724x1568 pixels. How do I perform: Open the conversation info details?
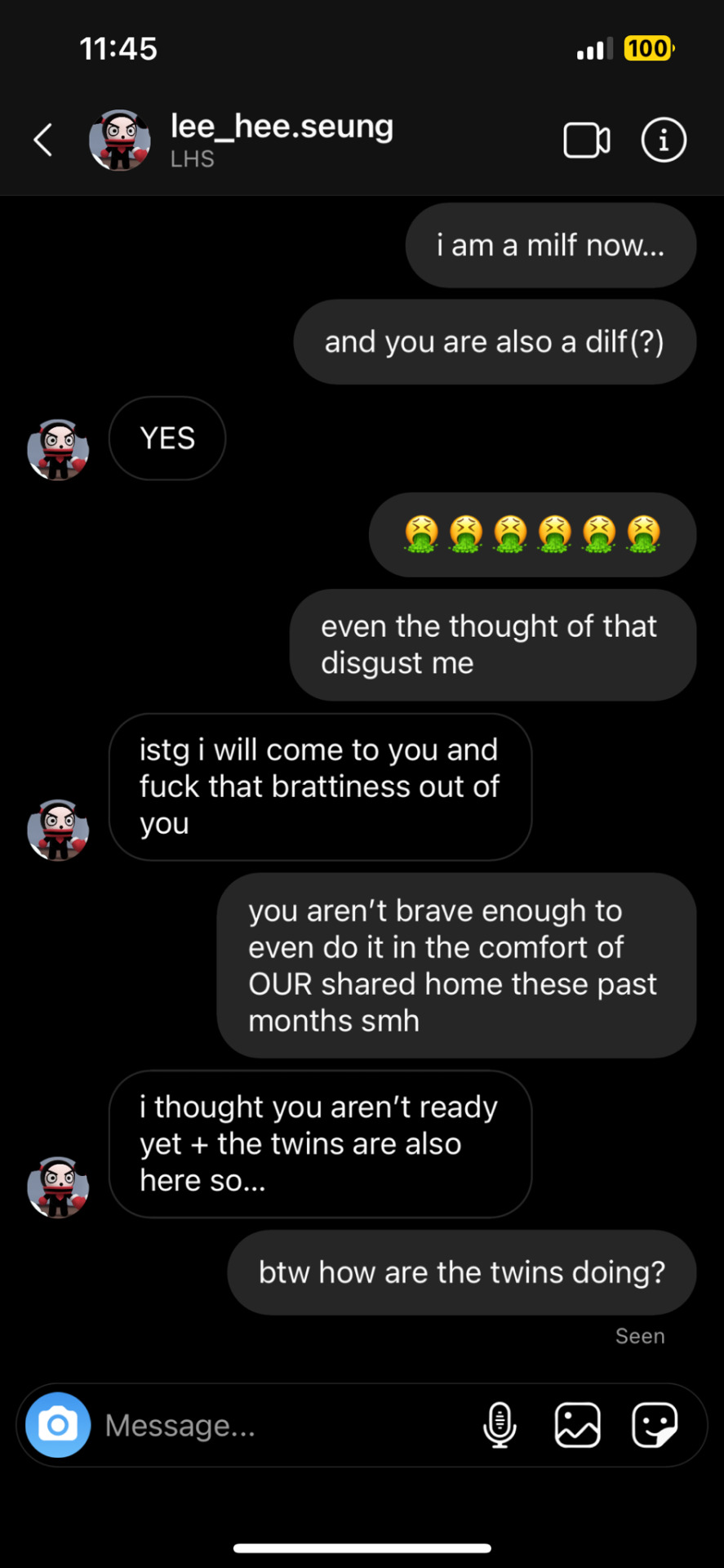[663, 140]
